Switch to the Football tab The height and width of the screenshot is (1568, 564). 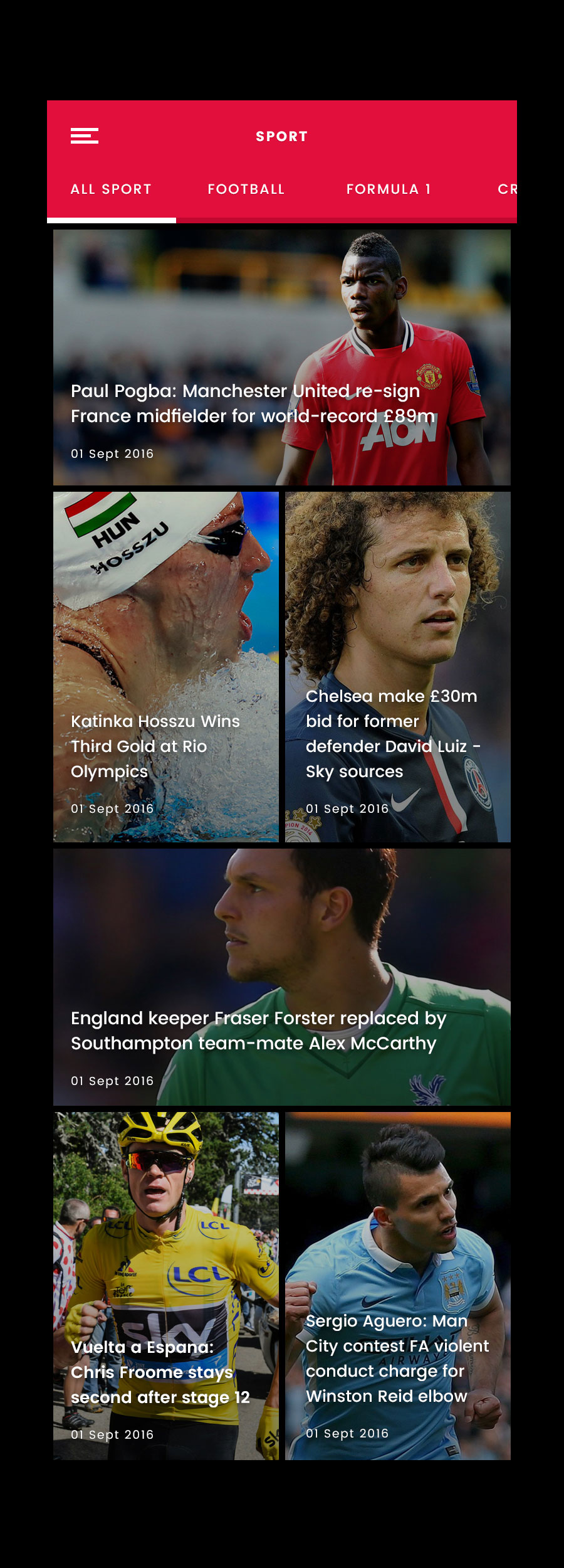246,189
